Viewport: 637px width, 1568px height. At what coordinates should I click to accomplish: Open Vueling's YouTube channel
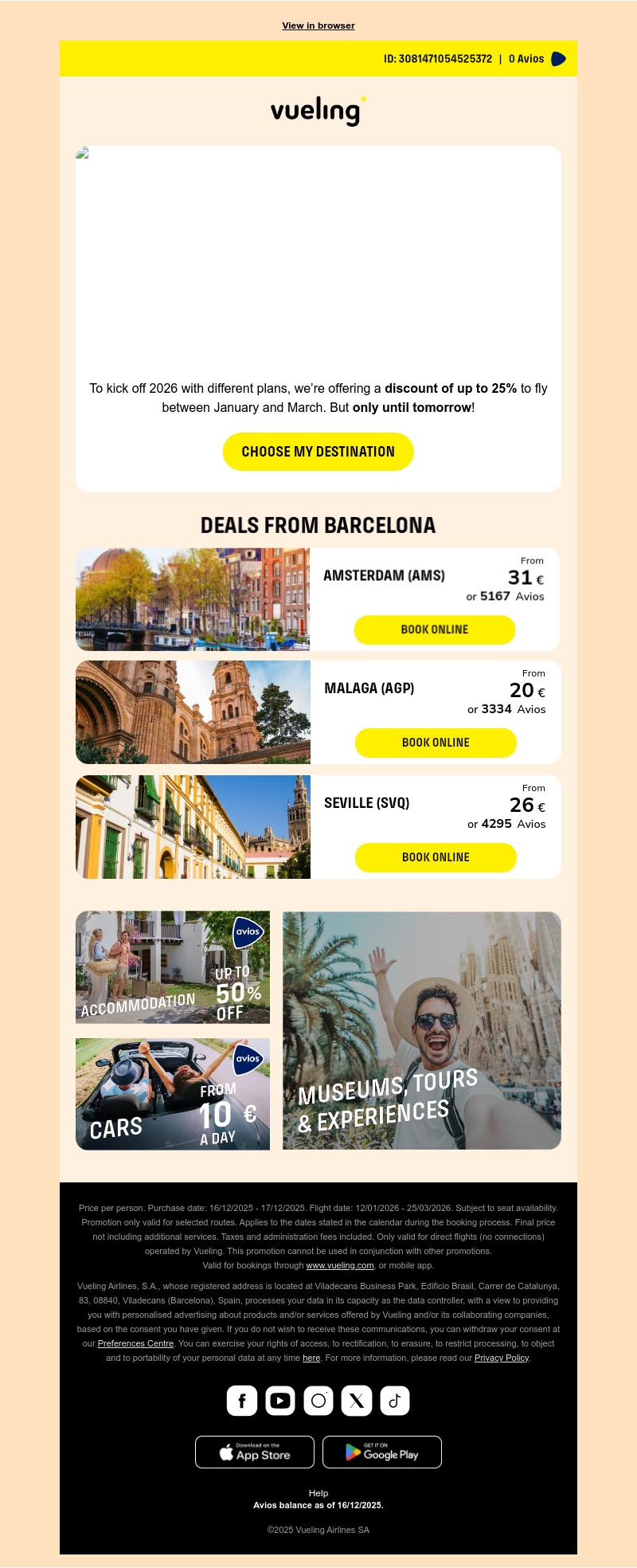(x=279, y=1401)
